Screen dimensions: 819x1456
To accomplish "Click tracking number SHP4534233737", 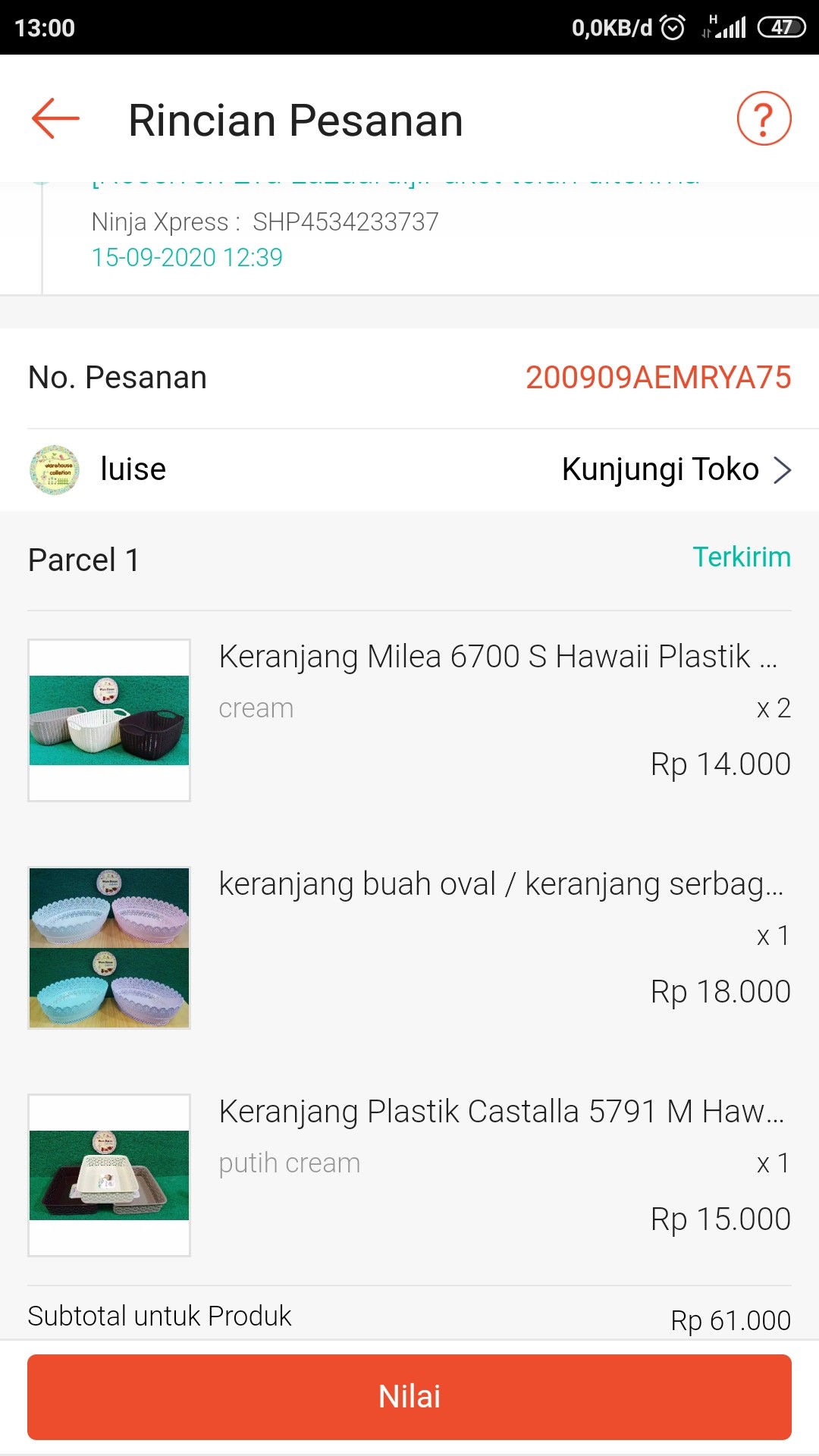I will click(x=349, y=222).
